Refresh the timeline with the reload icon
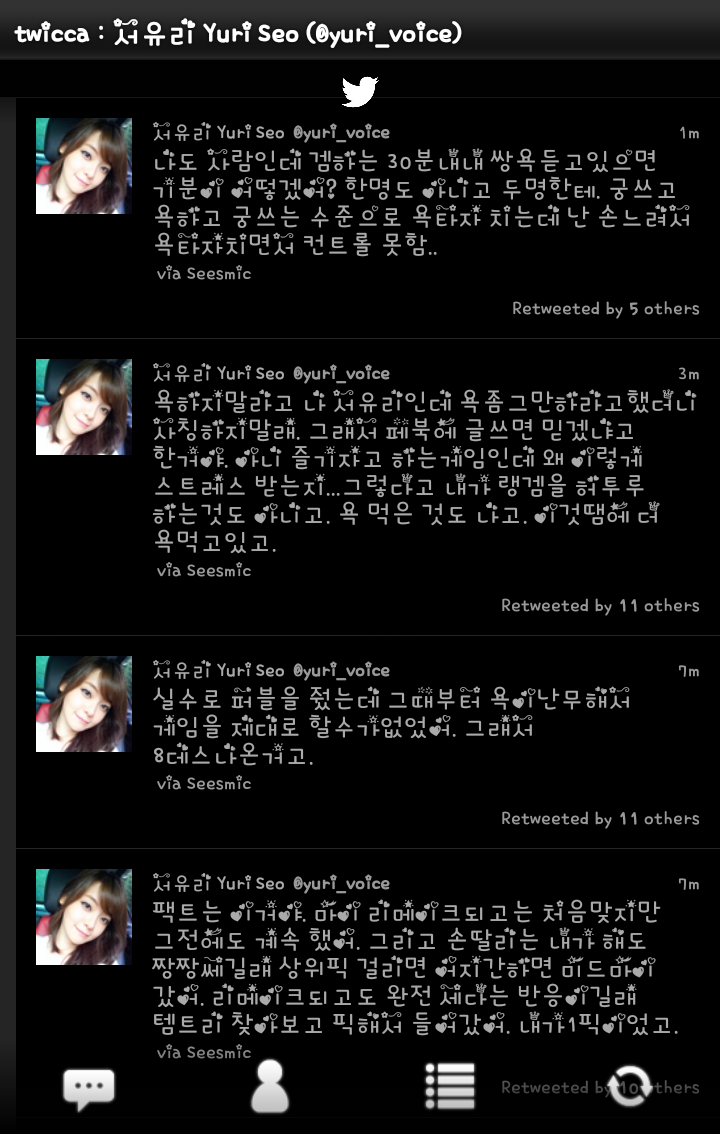This screenshot has width=720, height=1134. coord(630,1087)
